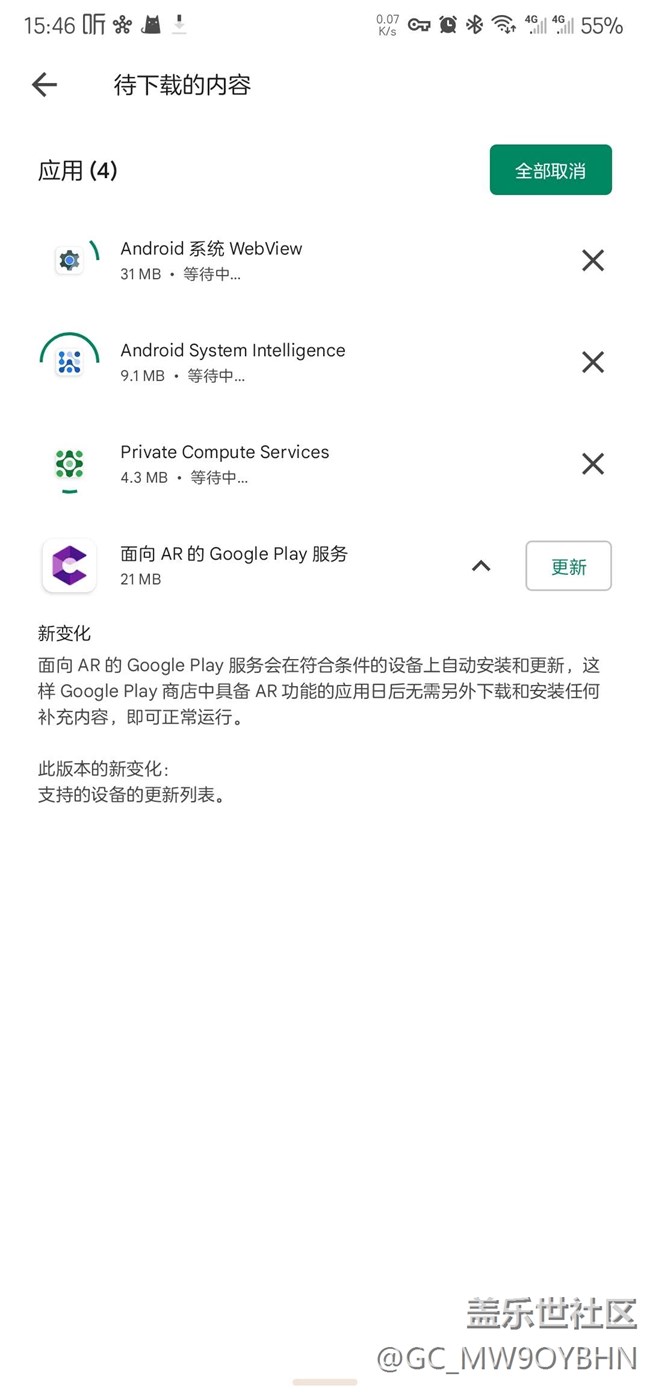Image resolution: width=650 pixels, height=1394 pixels.
Task: Tap the 全部取消 button
Action: tap(550, 170)
